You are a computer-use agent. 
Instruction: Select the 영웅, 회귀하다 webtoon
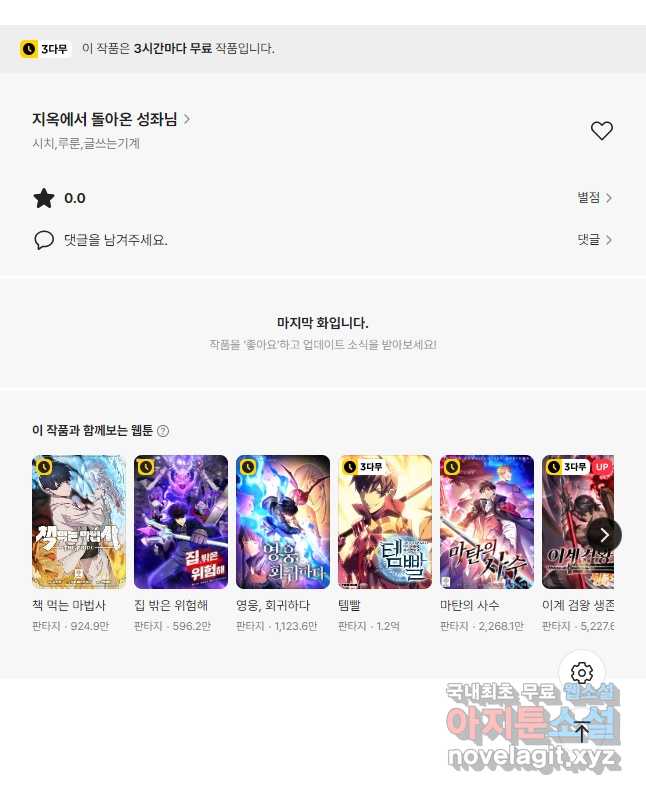283,523
